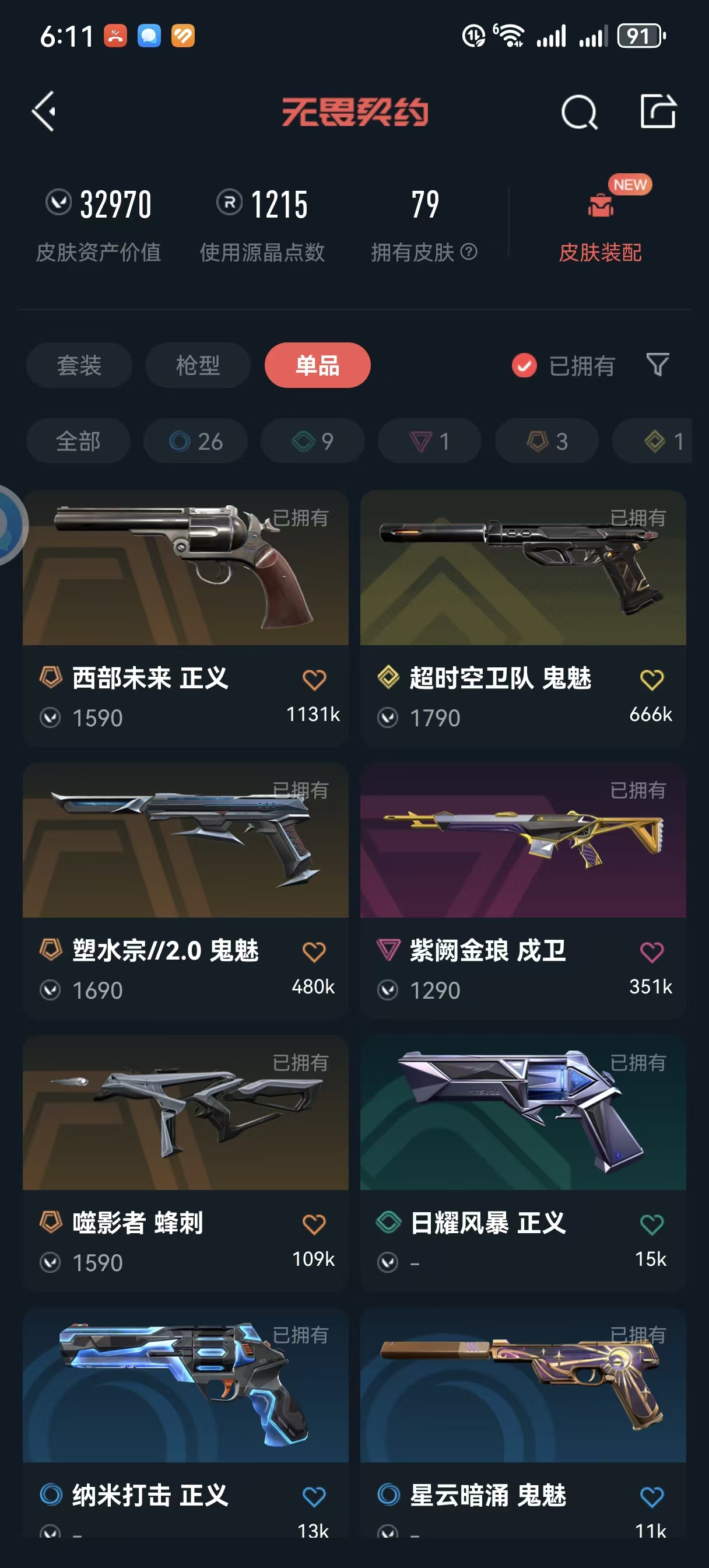Select the 全部 rarity chip
The width and height of the screenshot is (709, 1568).
click(x=78, y=442)
